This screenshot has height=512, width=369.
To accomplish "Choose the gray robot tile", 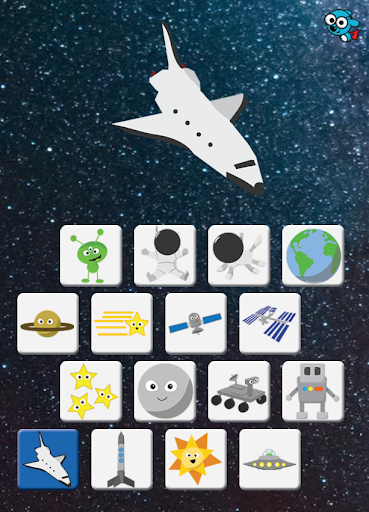I will 313,392.
